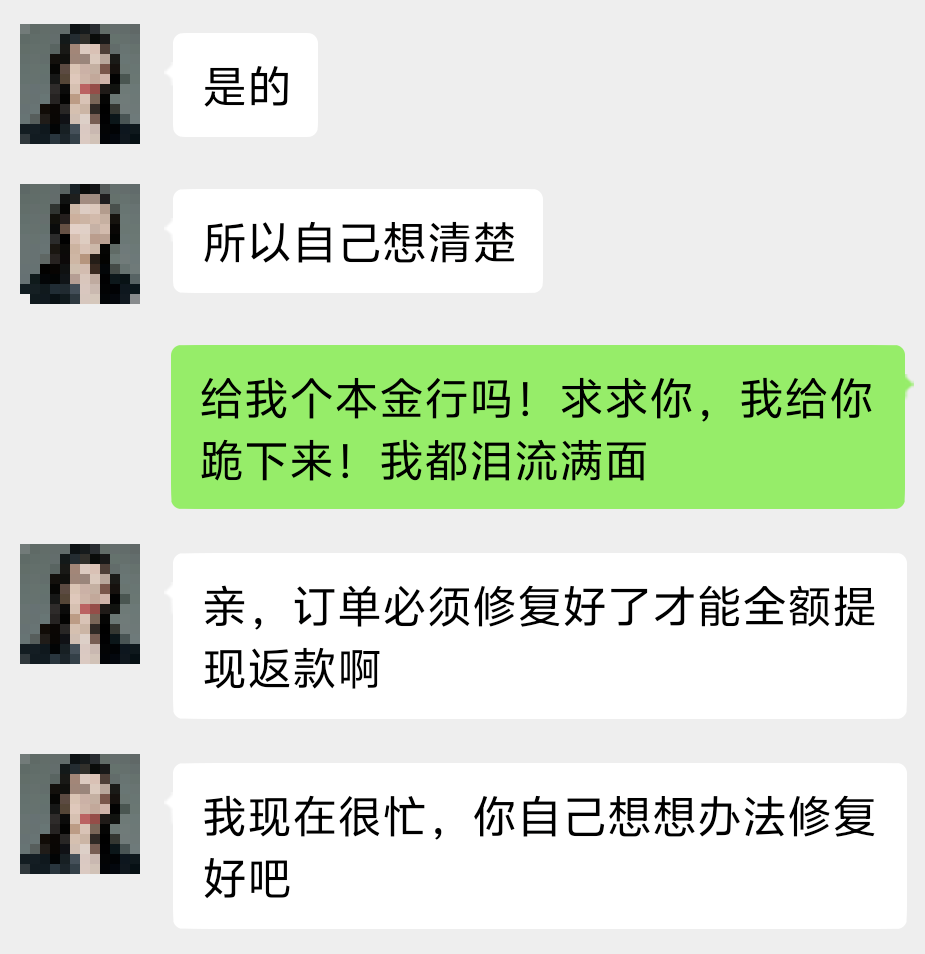Tap the avatar beside the "我现在很忙" message

pyautogui.click(x=80, y=814)
